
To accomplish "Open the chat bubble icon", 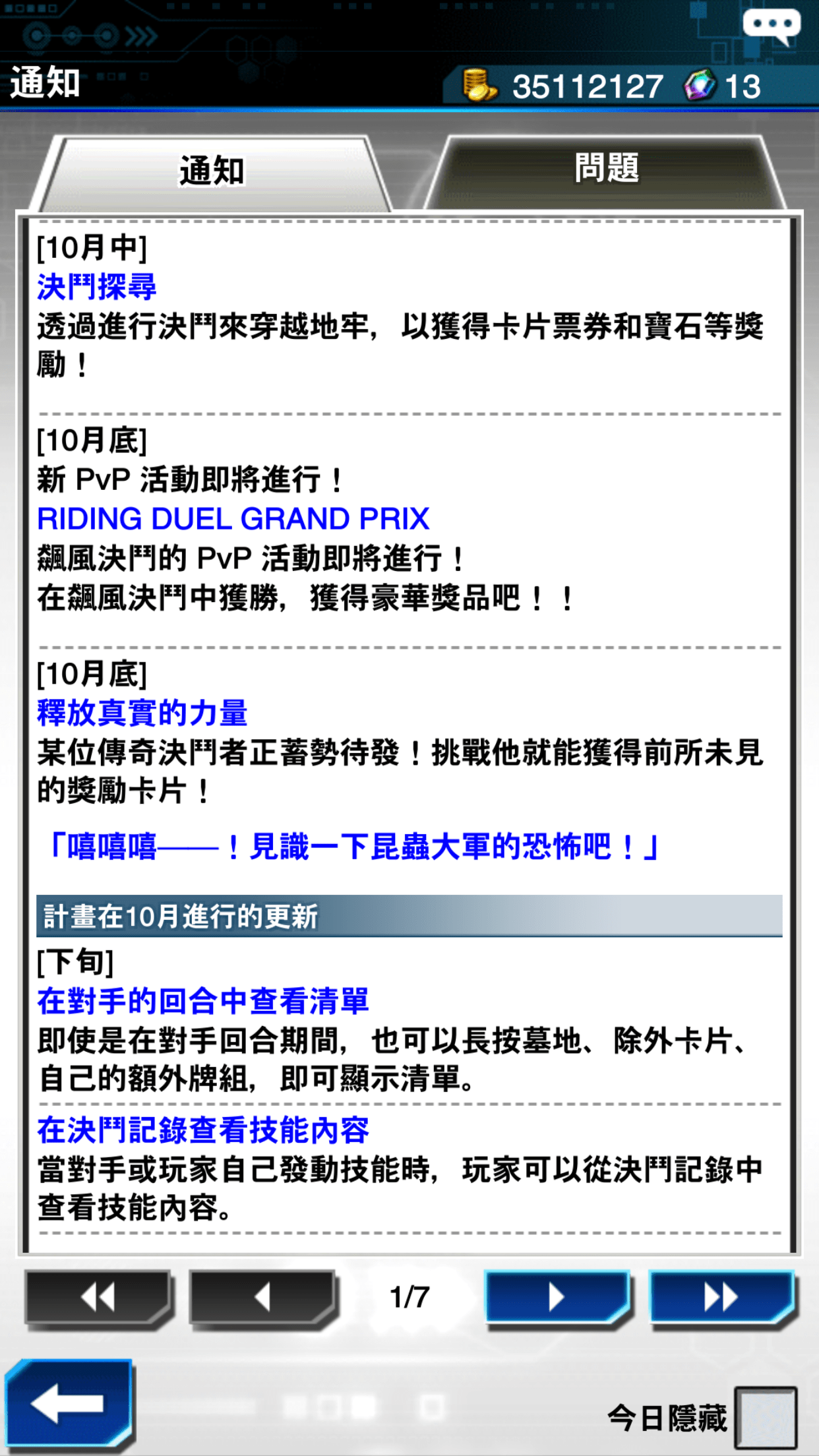I will coord(771,26).
